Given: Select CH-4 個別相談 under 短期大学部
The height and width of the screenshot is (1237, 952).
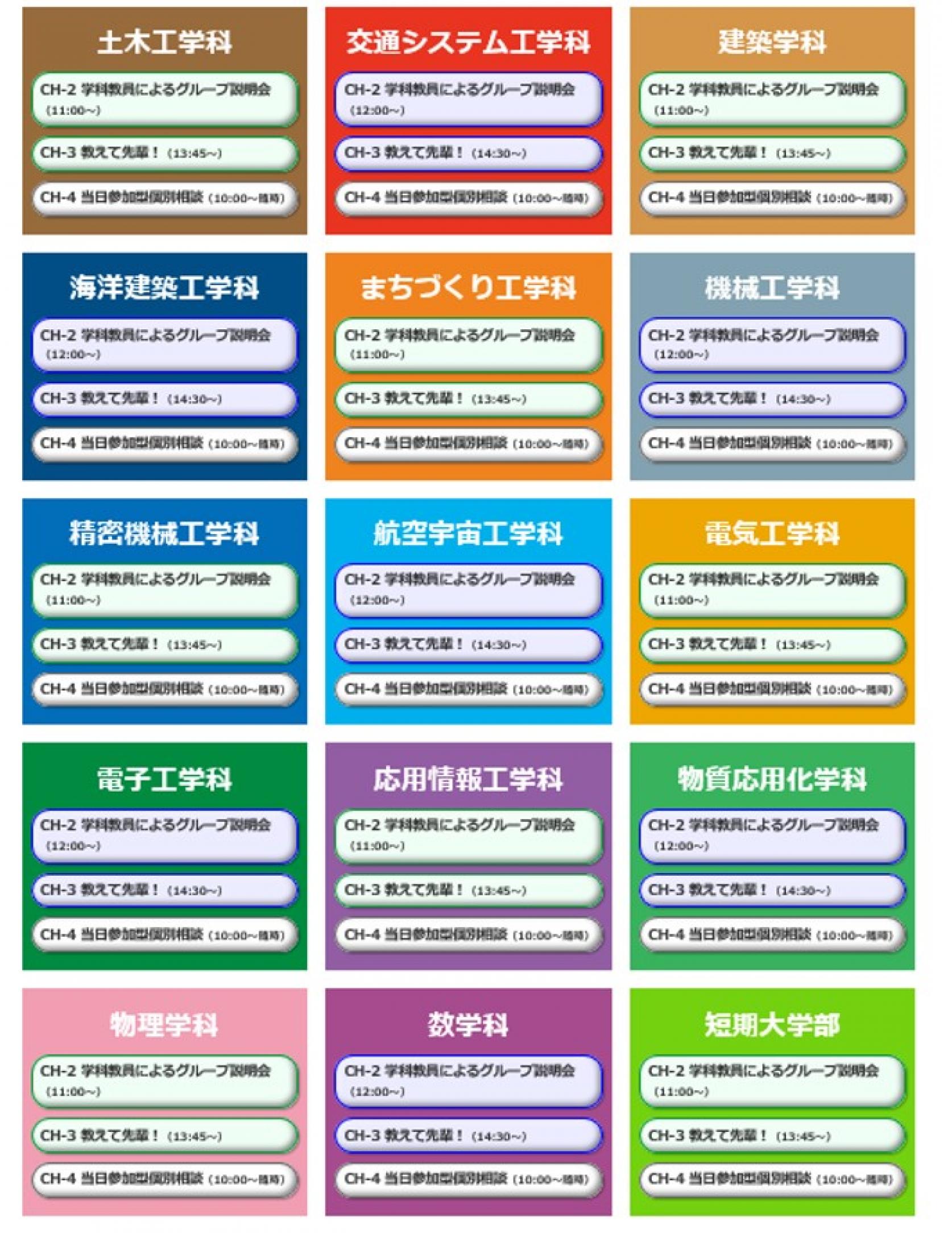Looking at the screenshot, I should pyautogui.click(x=772, y=1181).
